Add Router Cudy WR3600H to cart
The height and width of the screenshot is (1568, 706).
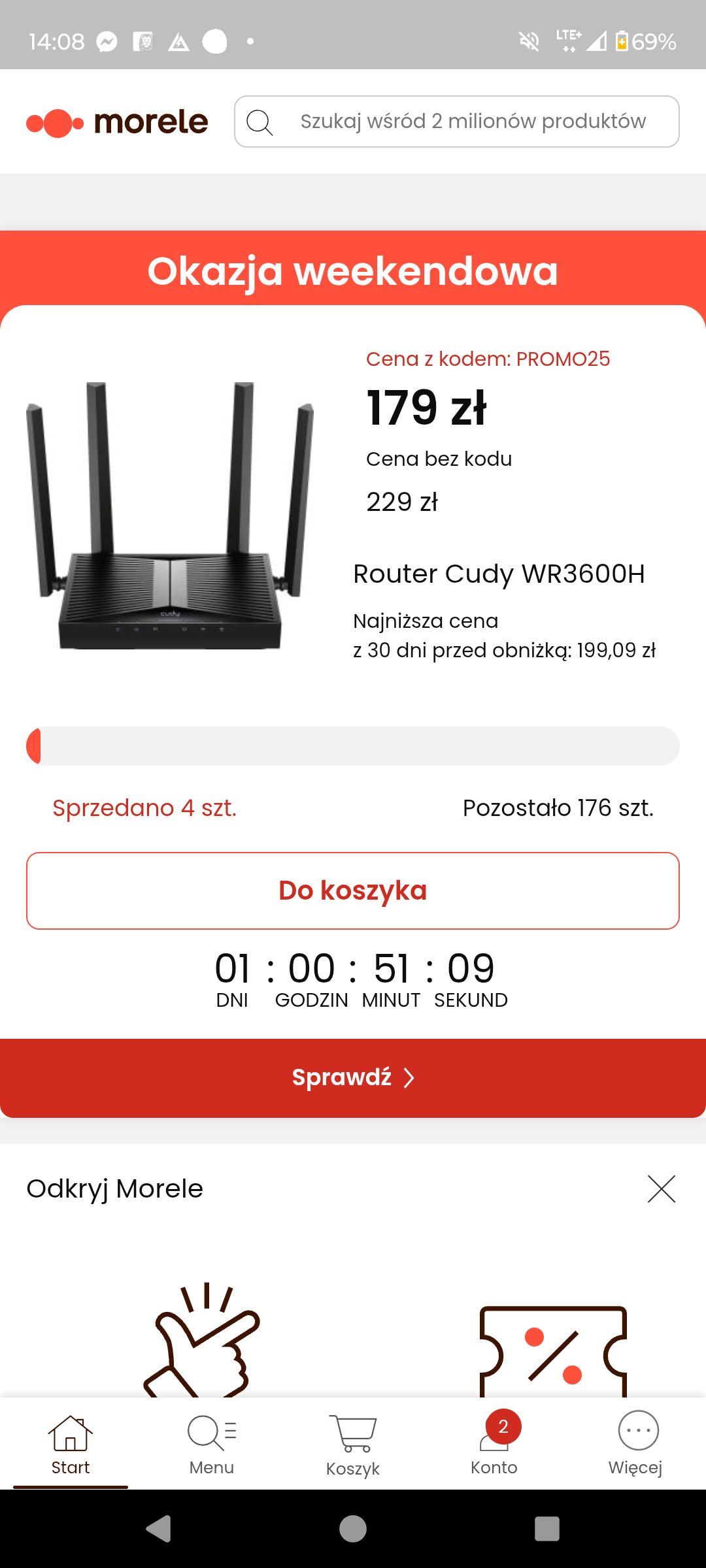(353, 890)
